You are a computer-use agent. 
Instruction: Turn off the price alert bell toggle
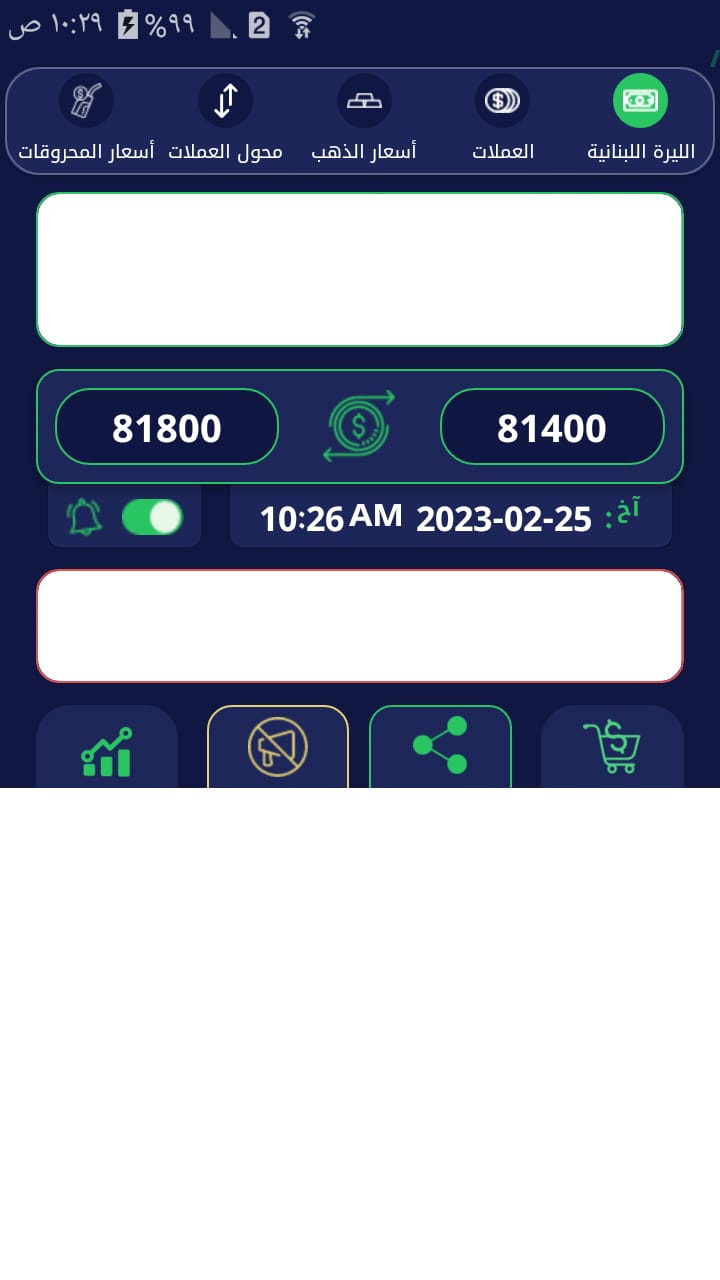coord(152,517)
